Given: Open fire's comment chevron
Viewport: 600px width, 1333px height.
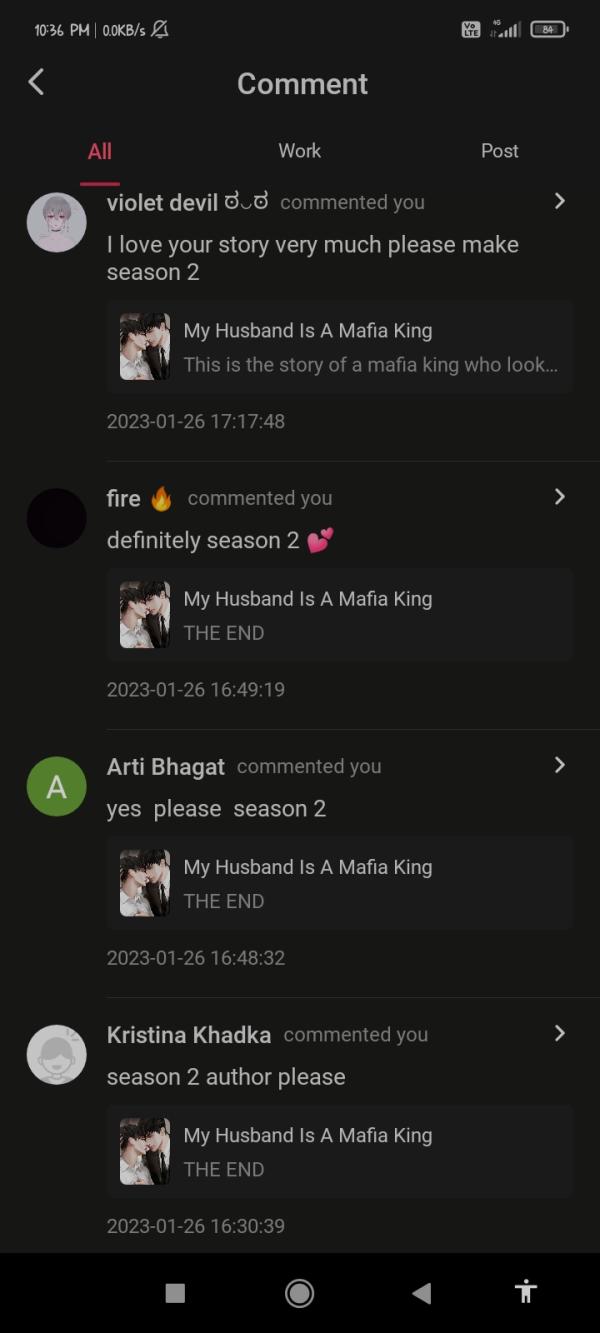Looking at the screenshot, I should click(559, 498).
